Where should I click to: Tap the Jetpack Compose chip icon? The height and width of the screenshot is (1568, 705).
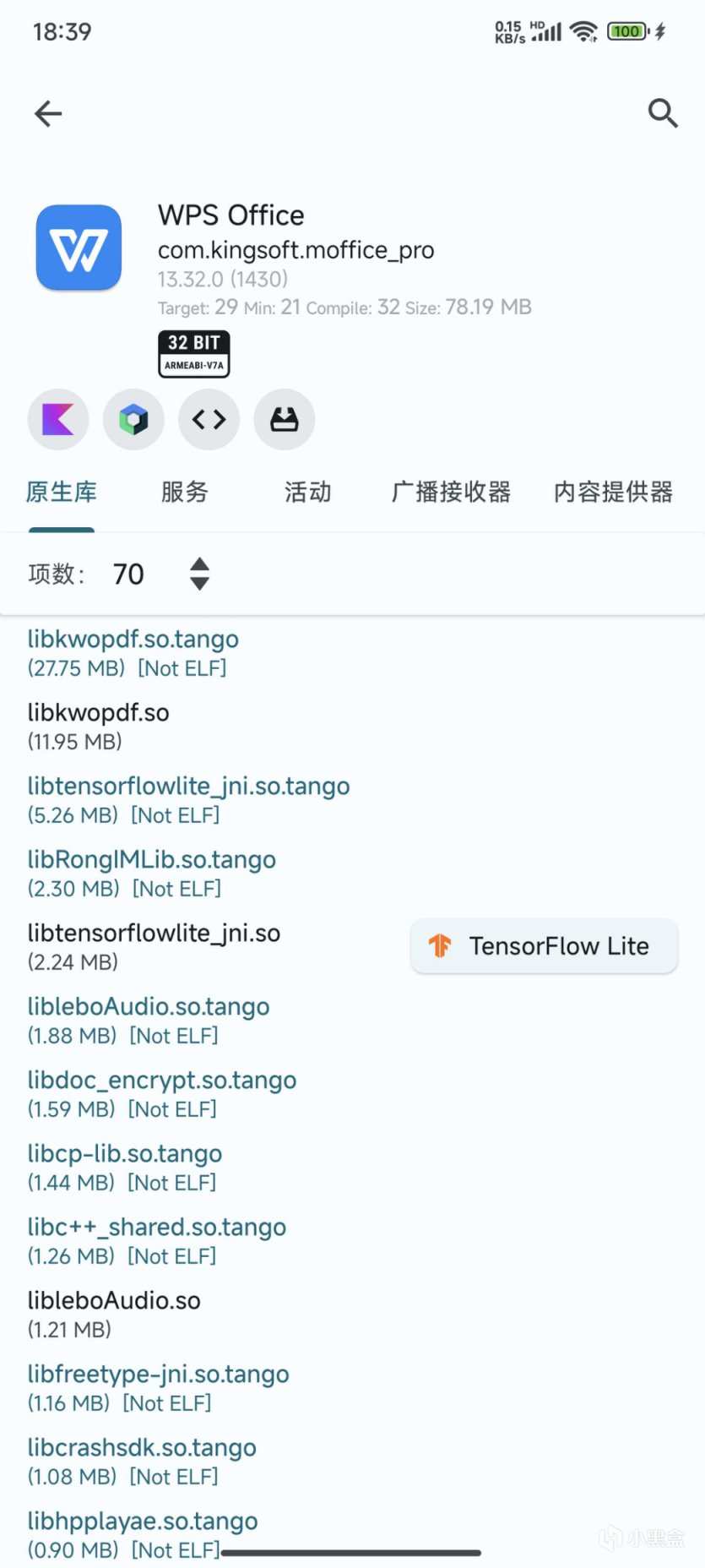click(x=133, y=419)
